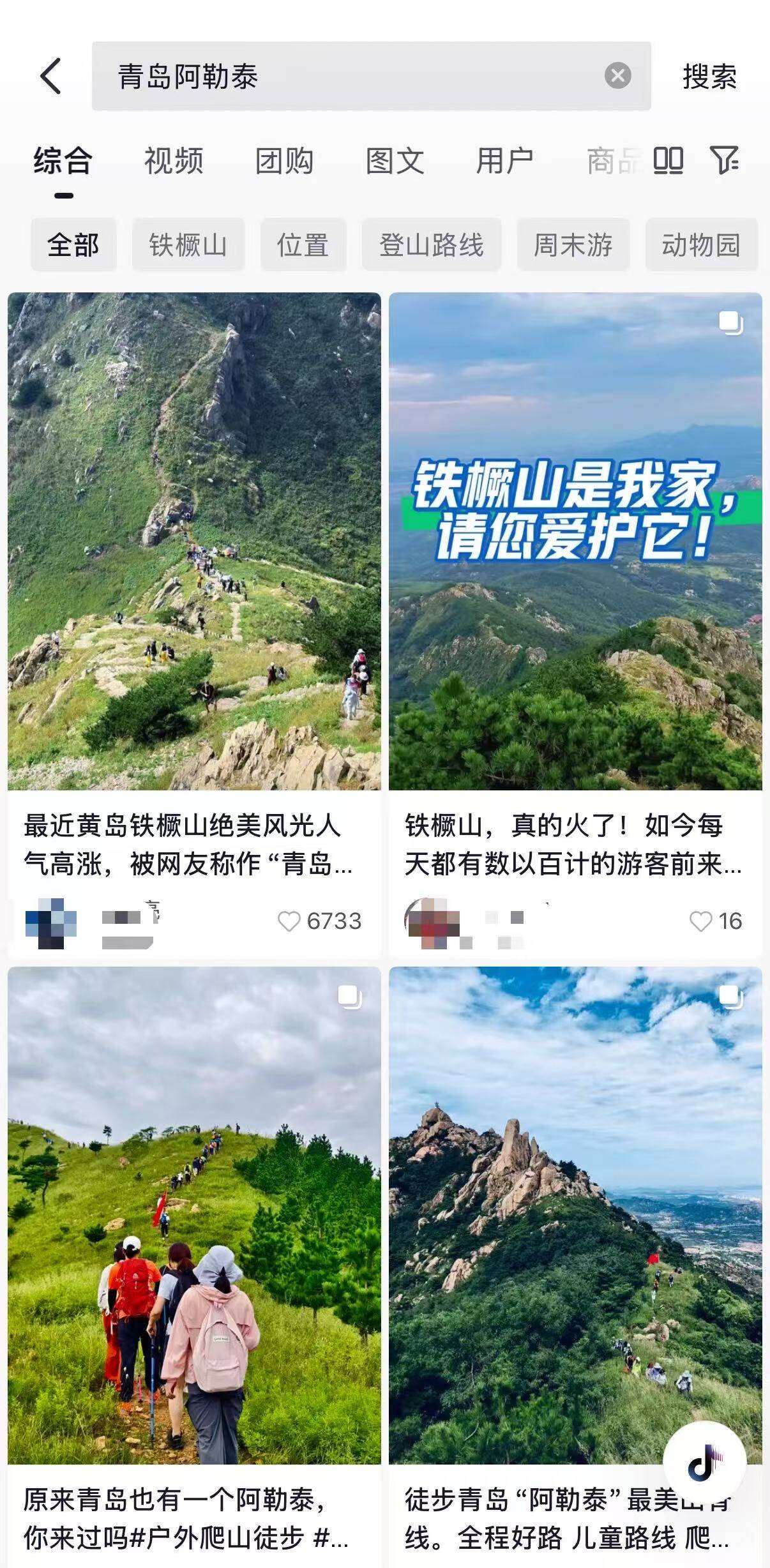This screenshot has width=770, height=1568.
Task: Like the post with 6733 likes
Action: click(x=289, y=921)
